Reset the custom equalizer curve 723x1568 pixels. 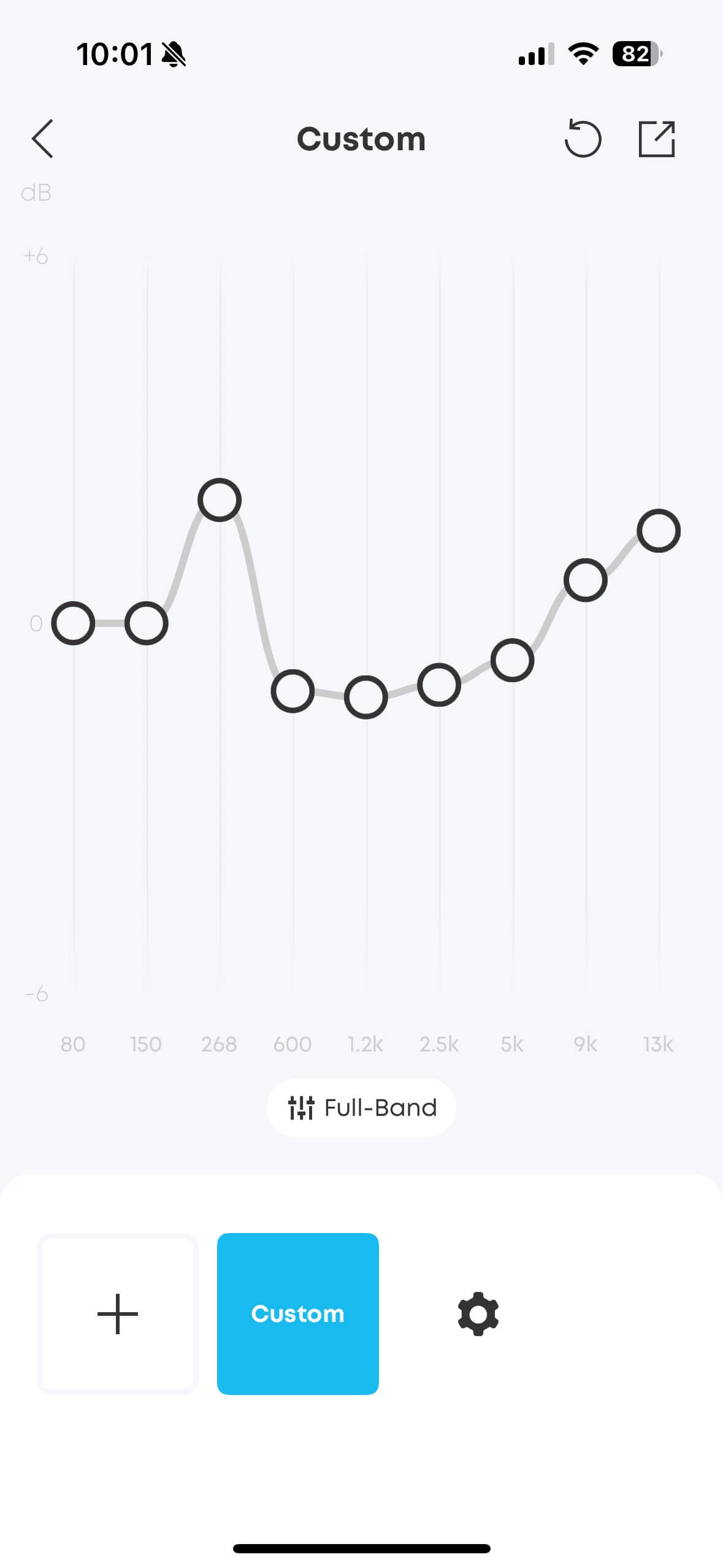pos(582,139)
